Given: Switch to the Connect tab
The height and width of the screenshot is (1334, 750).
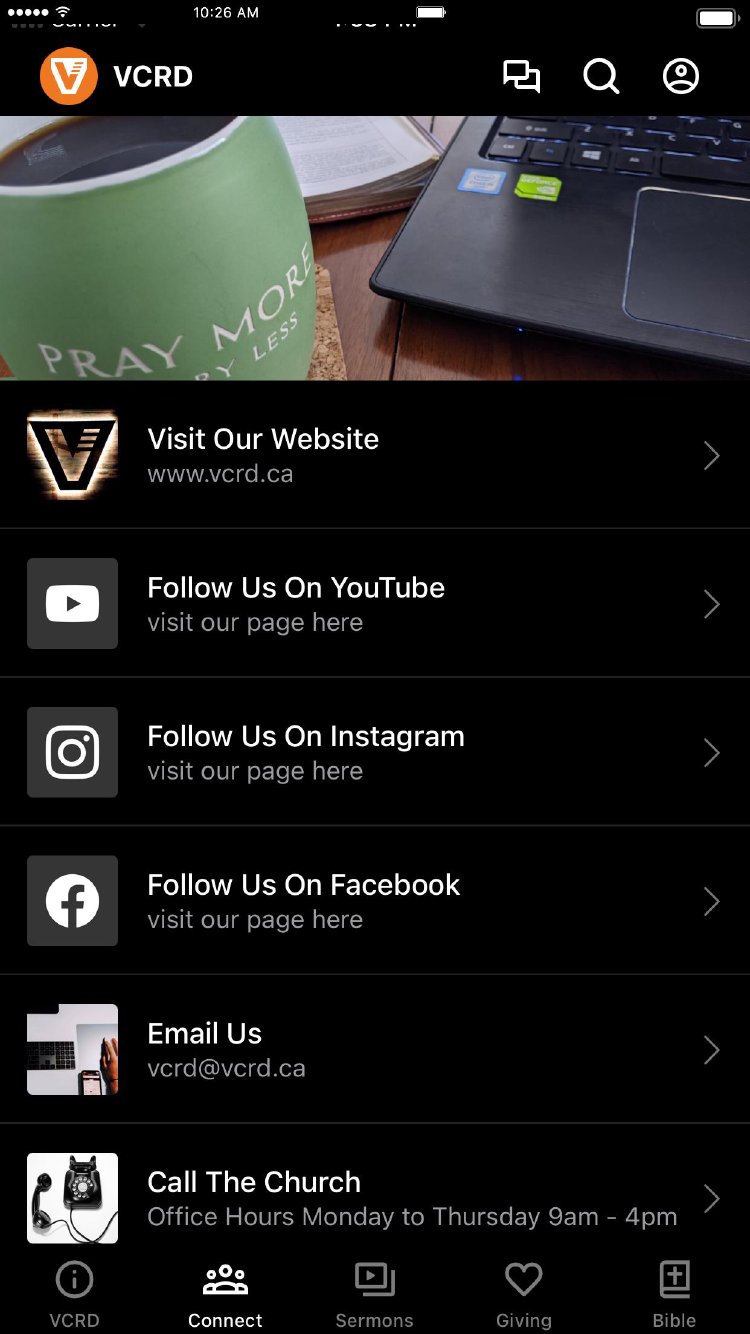Looking at the screenshot, I should tap(225, 1294).
